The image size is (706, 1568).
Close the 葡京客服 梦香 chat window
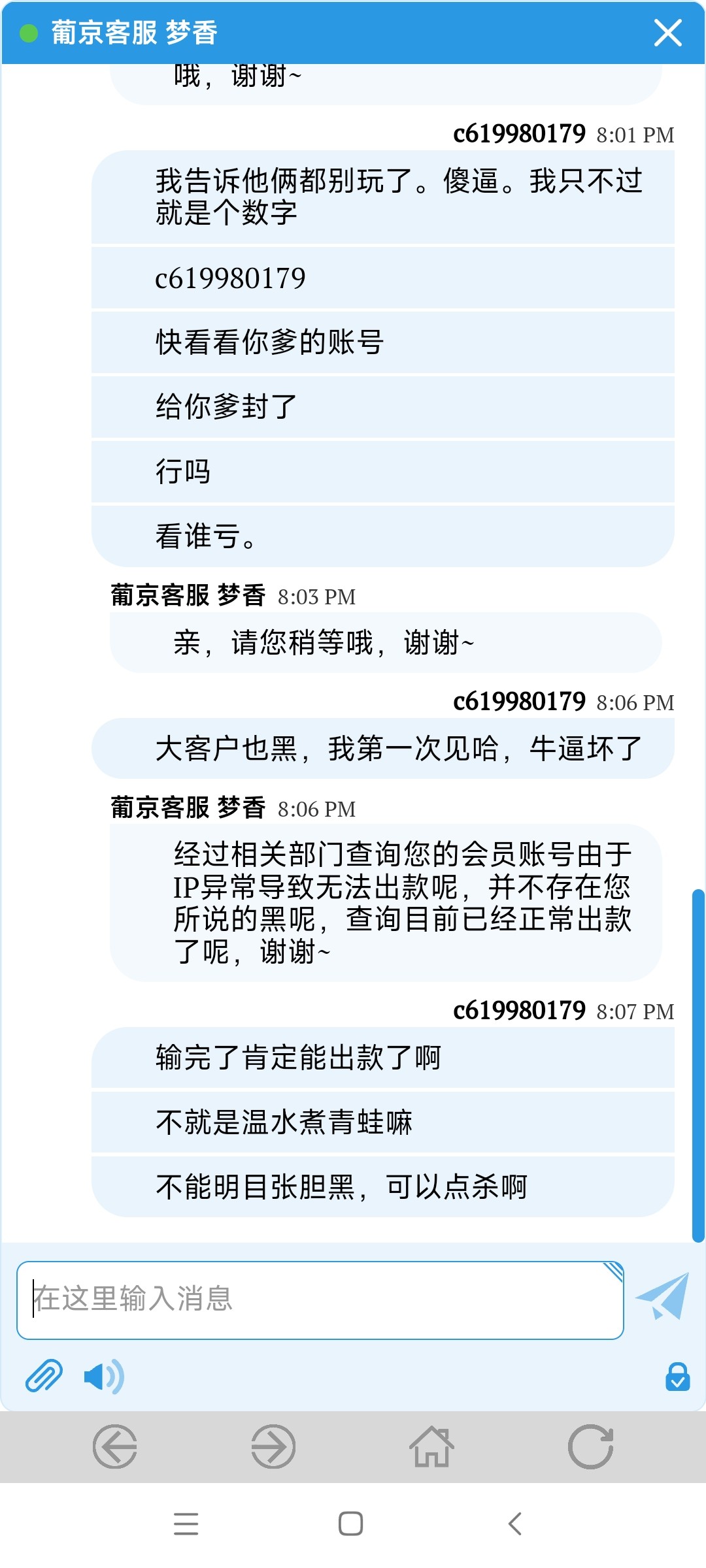[667, 33]
